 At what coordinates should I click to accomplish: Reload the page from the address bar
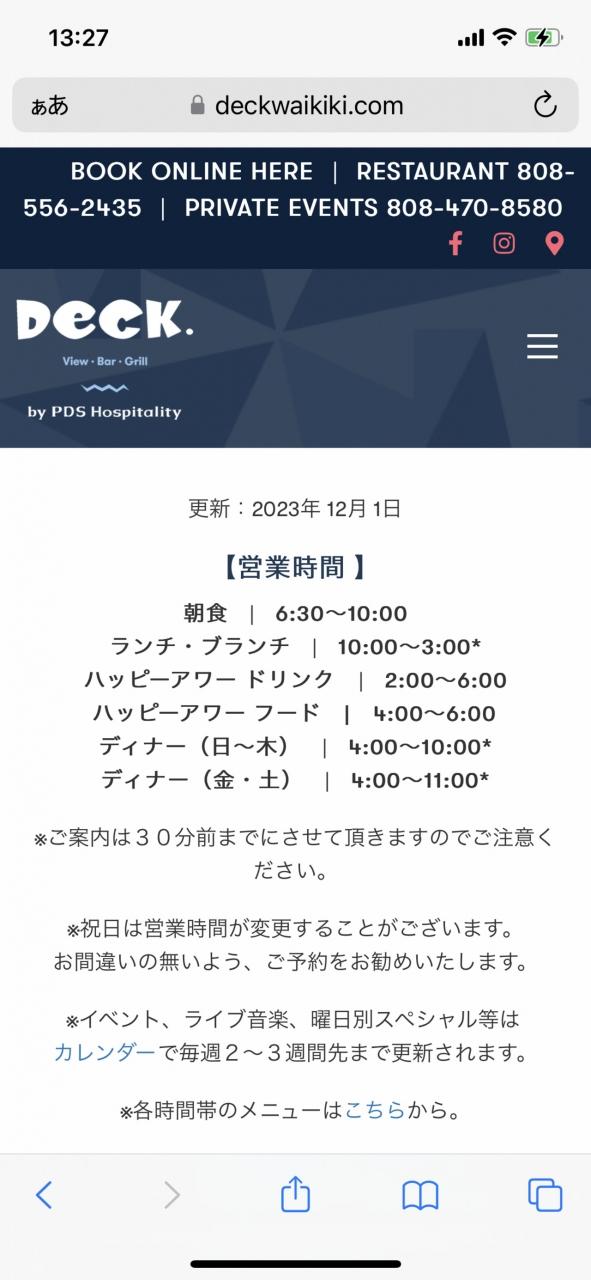click(x=544, y=105)
